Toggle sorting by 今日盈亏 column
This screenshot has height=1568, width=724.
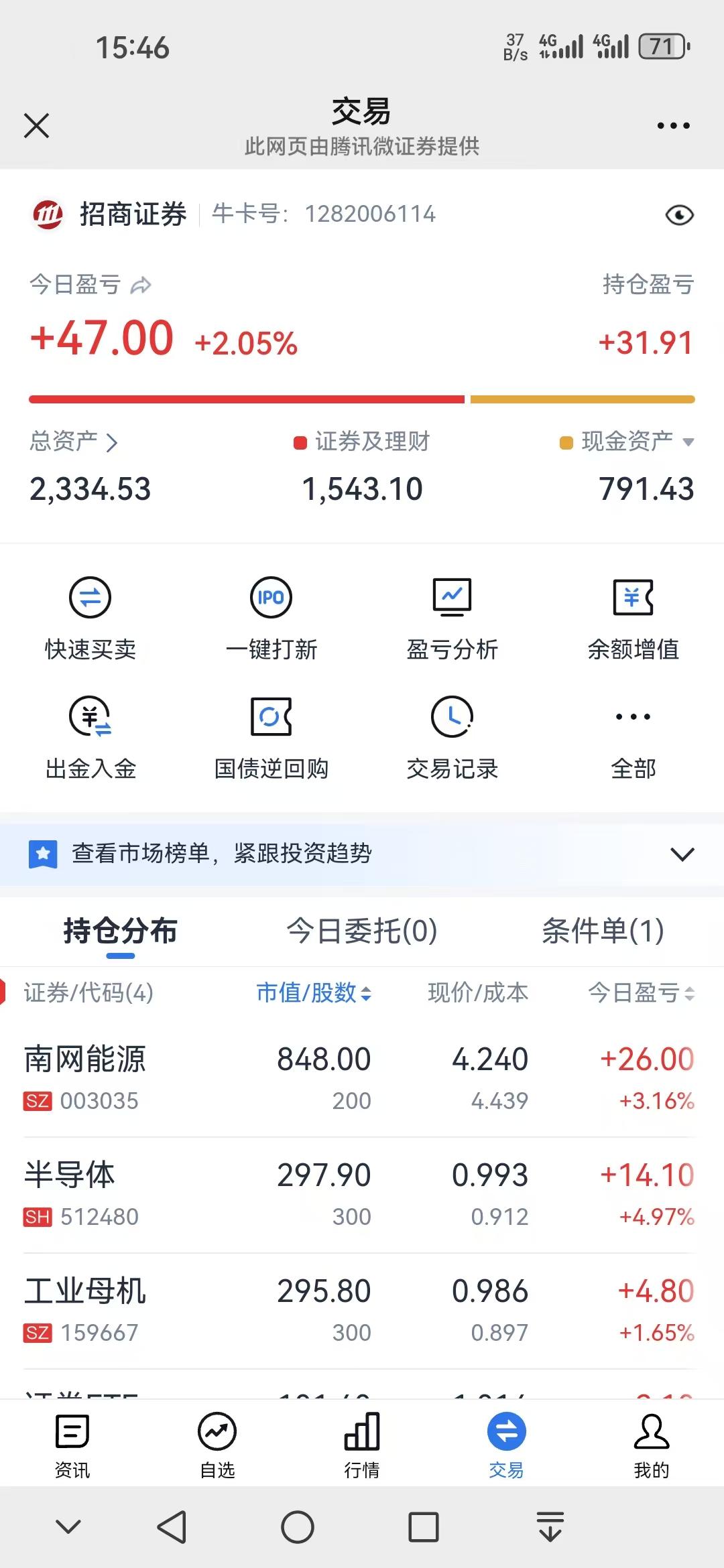pos(640,994)
